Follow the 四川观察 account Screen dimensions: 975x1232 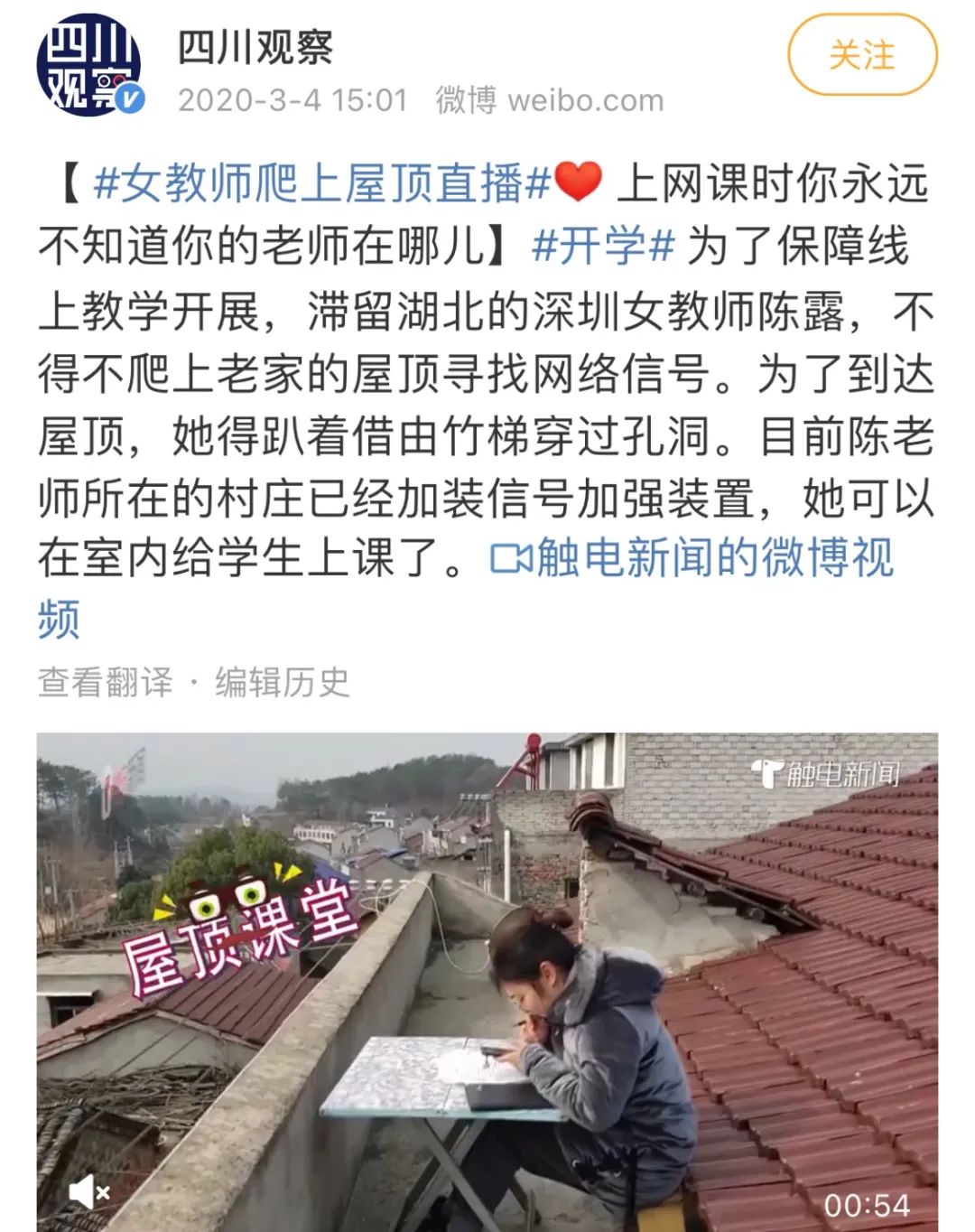[862, 56]
